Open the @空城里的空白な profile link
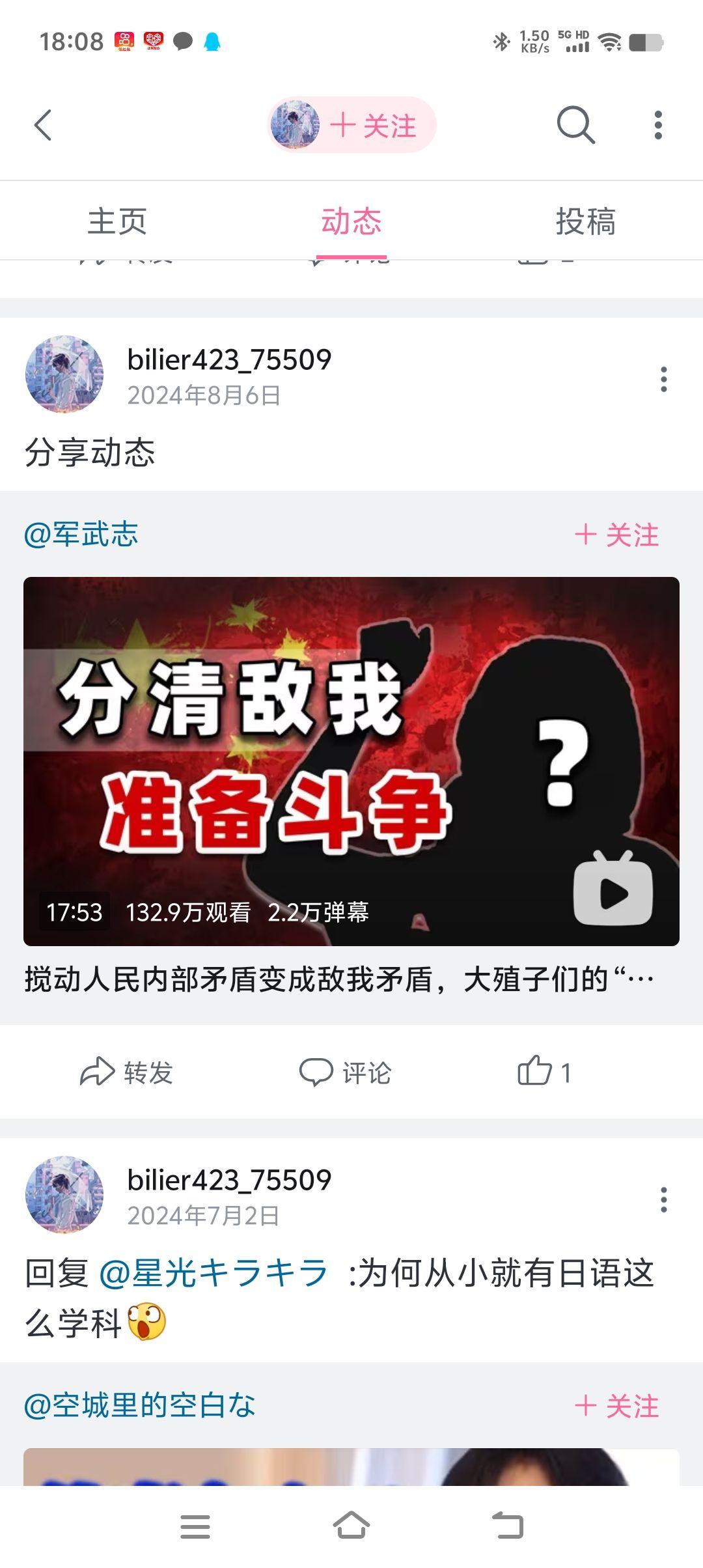Viewport: 703px width, 1568px height. 139,1405
